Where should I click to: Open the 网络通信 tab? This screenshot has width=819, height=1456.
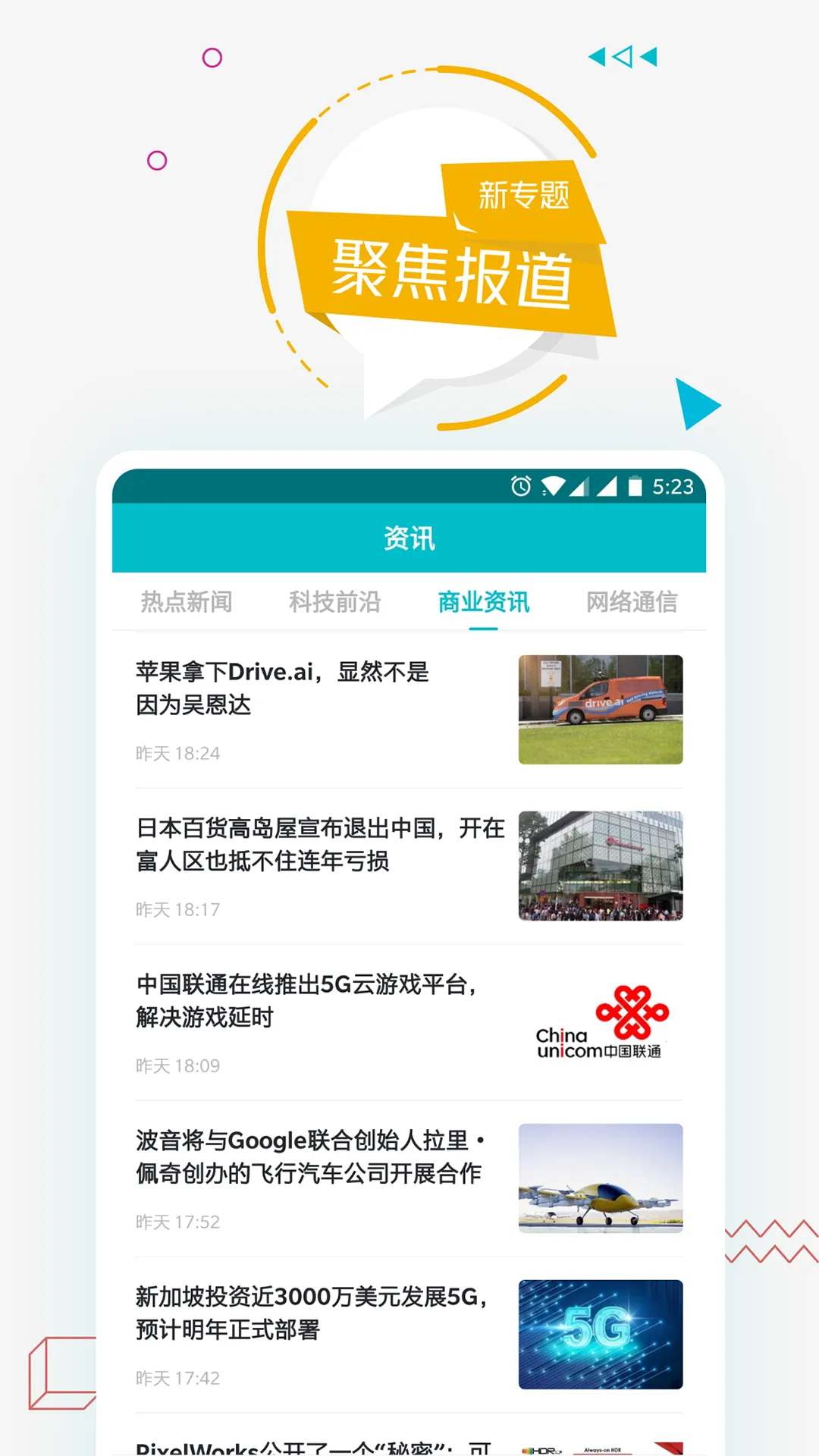click(632, 603)
